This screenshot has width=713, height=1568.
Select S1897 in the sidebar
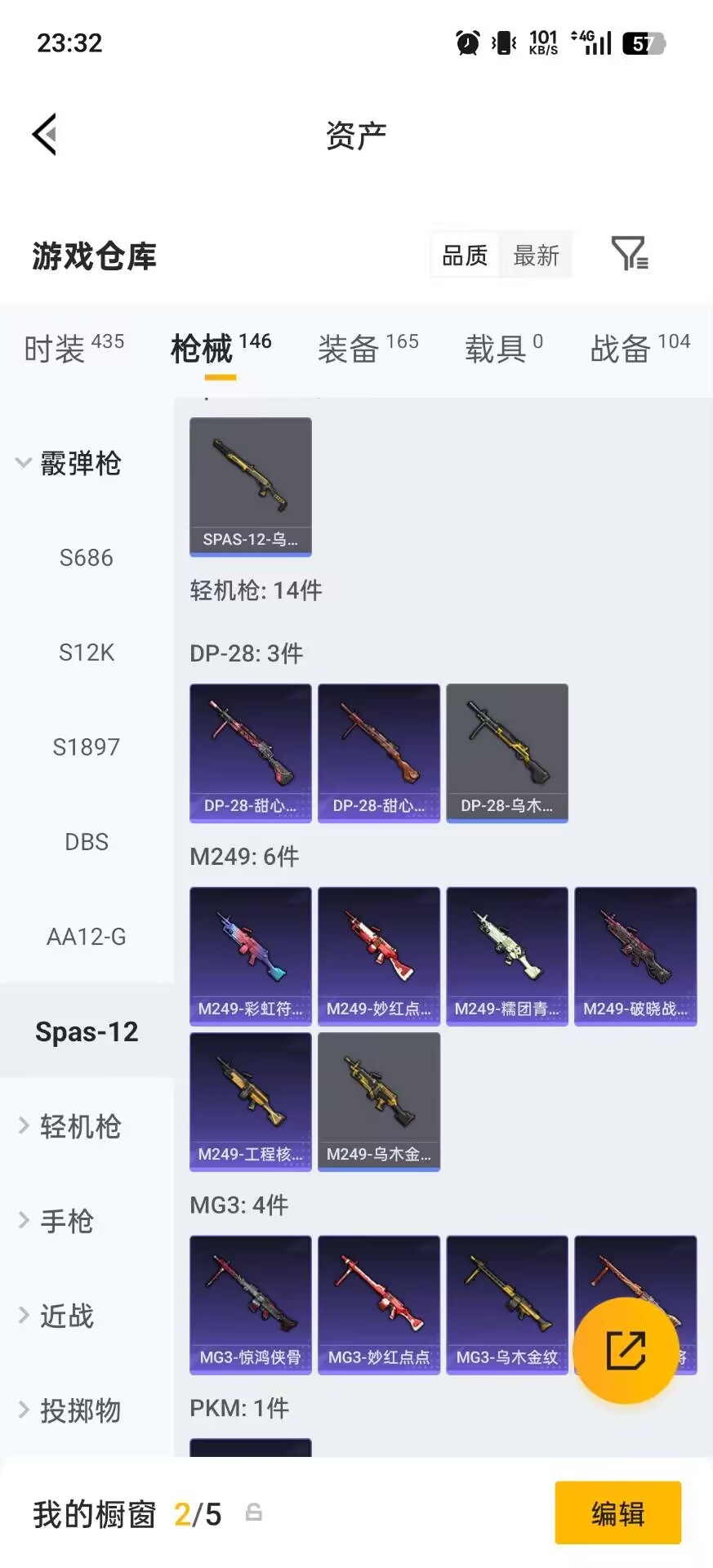[x=87, y=746]
